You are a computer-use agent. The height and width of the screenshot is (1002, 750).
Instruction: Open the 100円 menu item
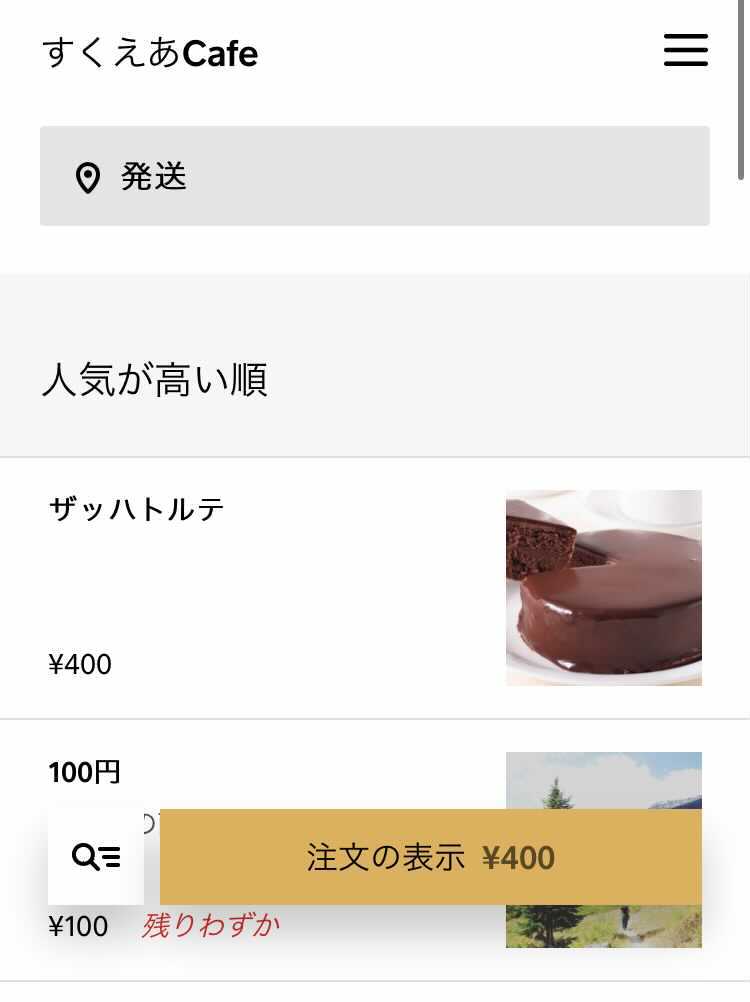(x=85, y=772)
